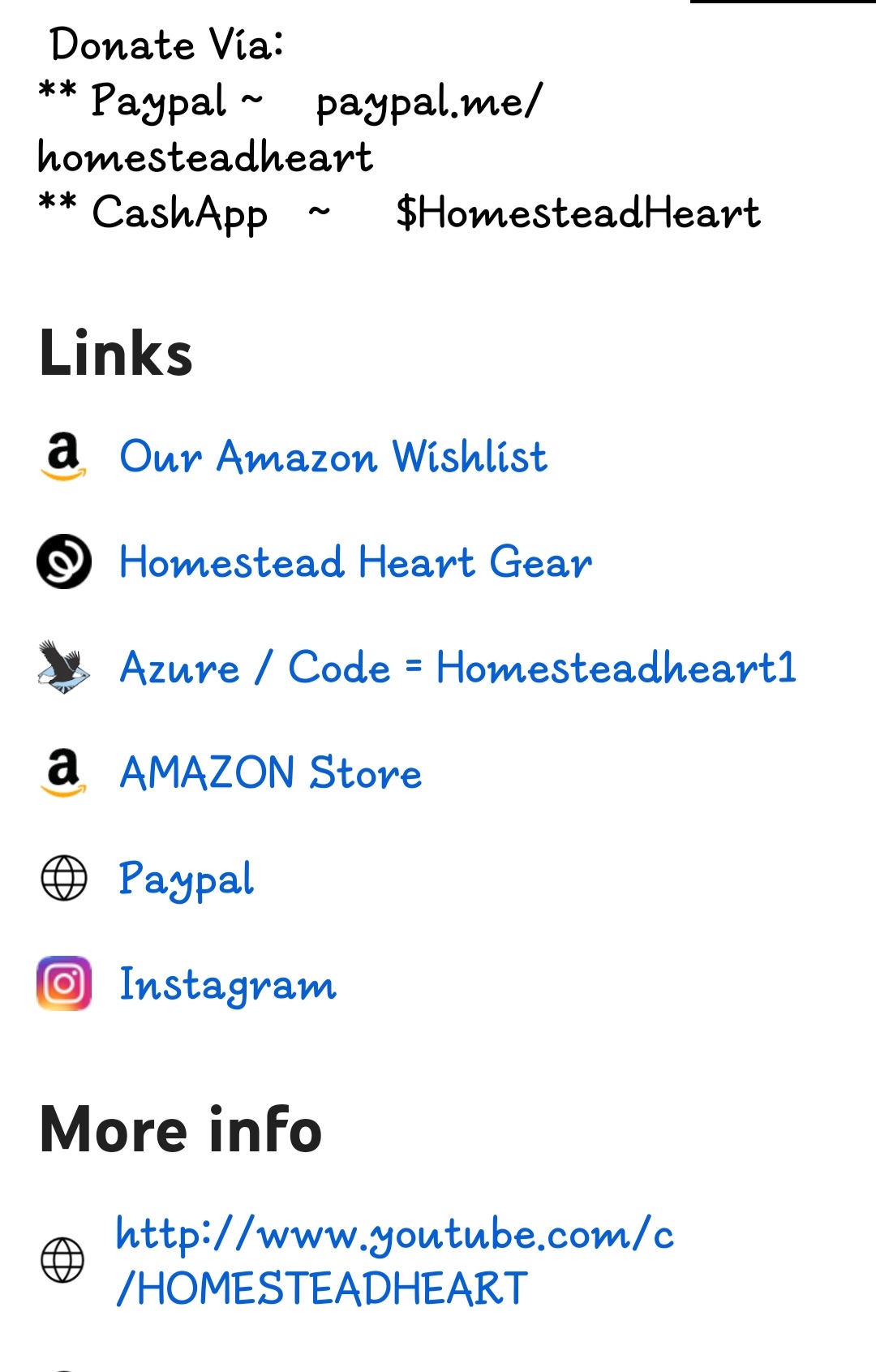
Task: Open the Paypal link under Links
Action: pos(187,879)
